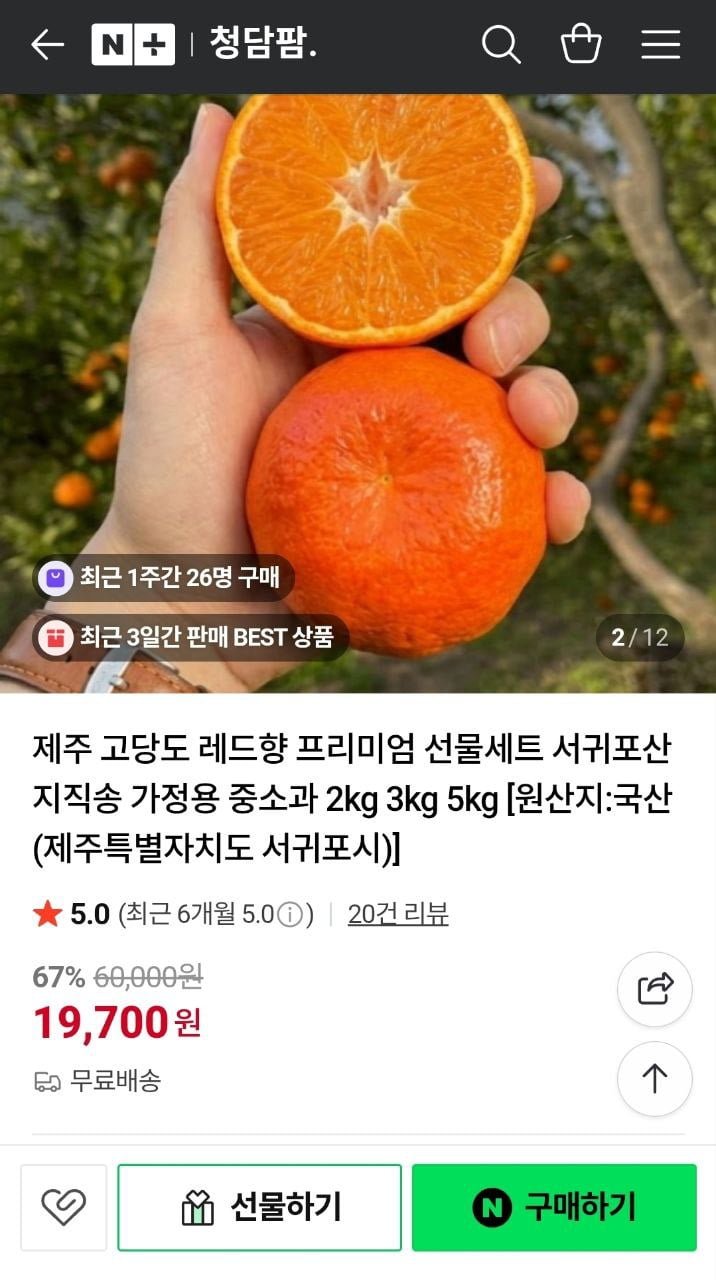
Task: Add this product to wishlist
Action: [63, 1207]
